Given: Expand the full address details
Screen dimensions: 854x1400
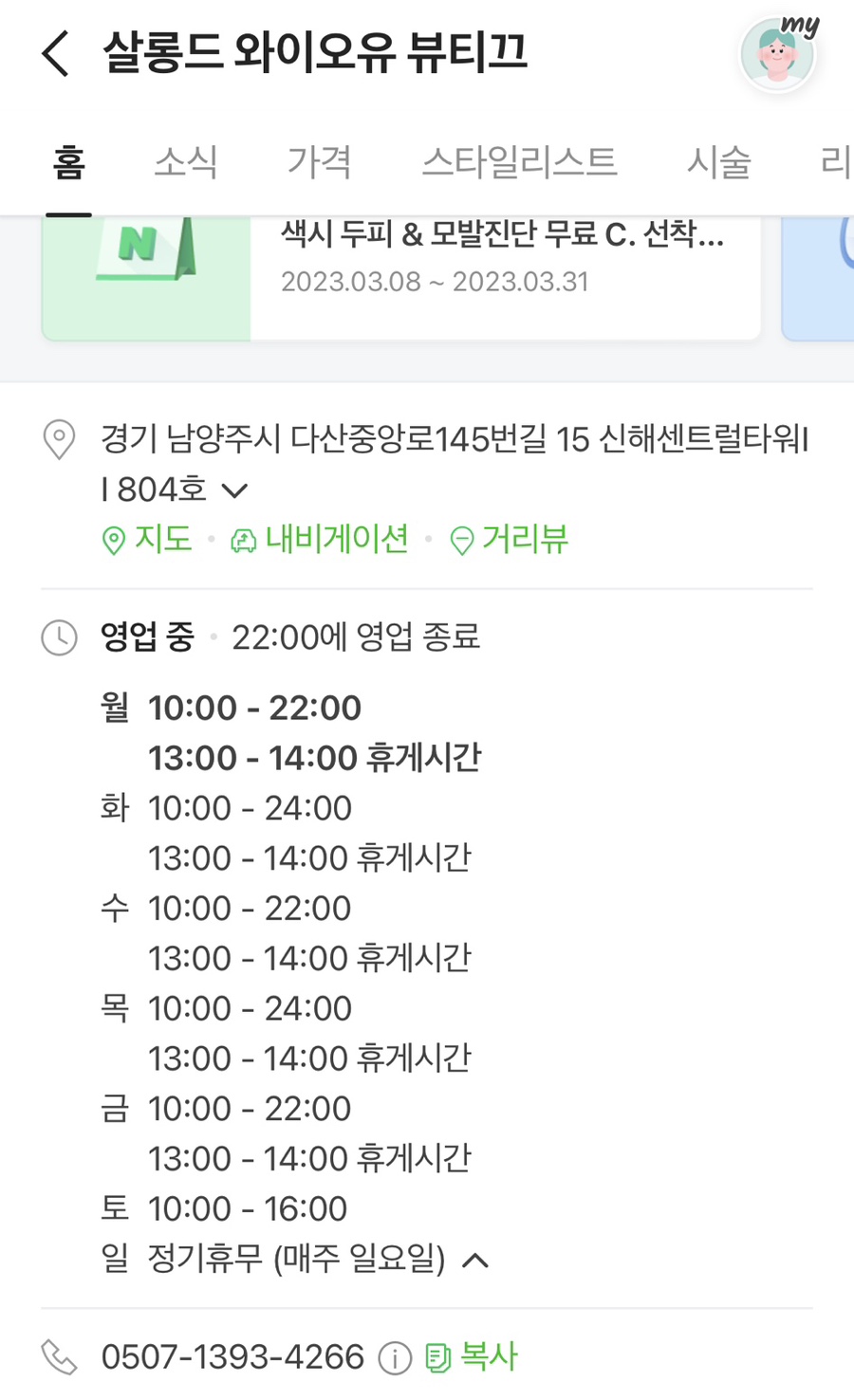Looking at the screenshot, I should tap(234, 490).
